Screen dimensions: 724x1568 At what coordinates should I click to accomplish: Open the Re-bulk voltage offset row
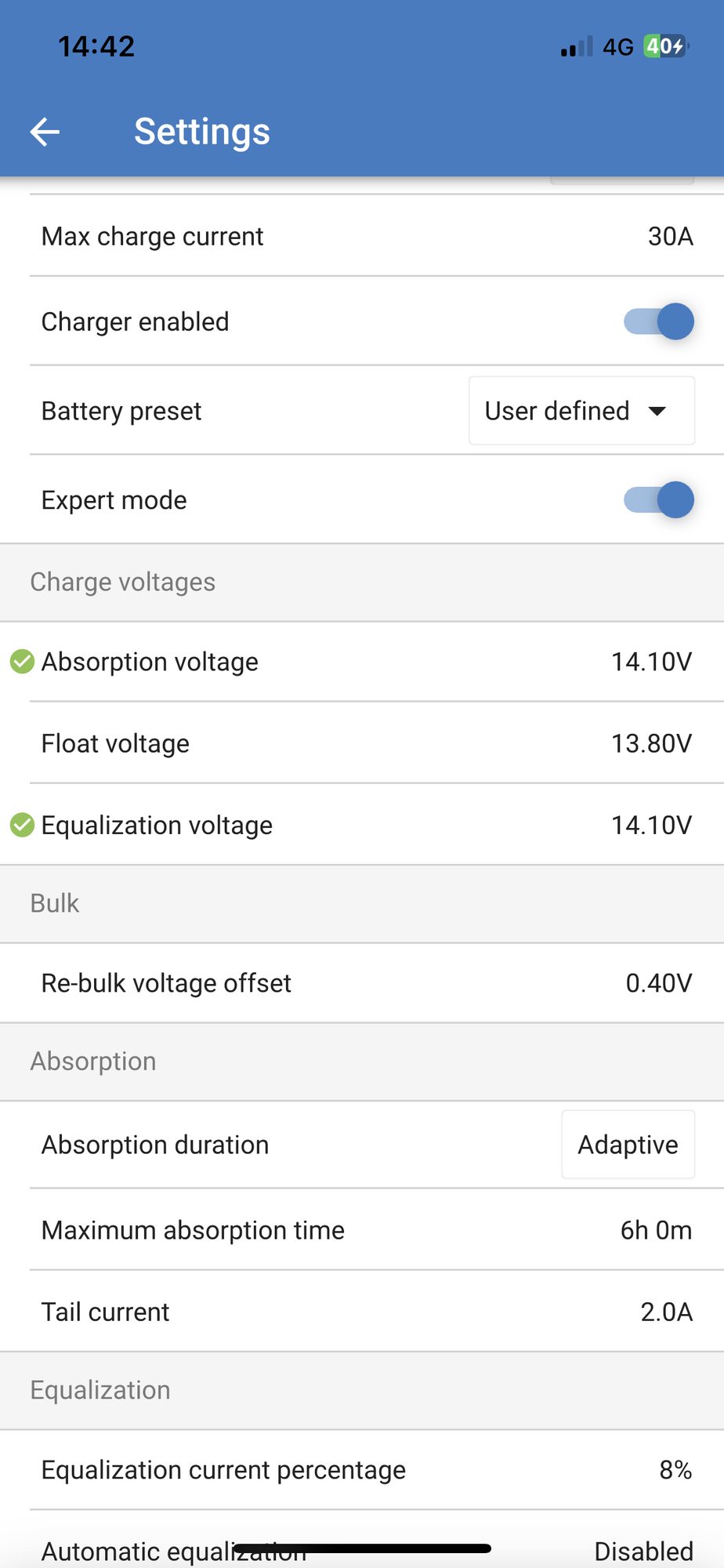[362, 983]
